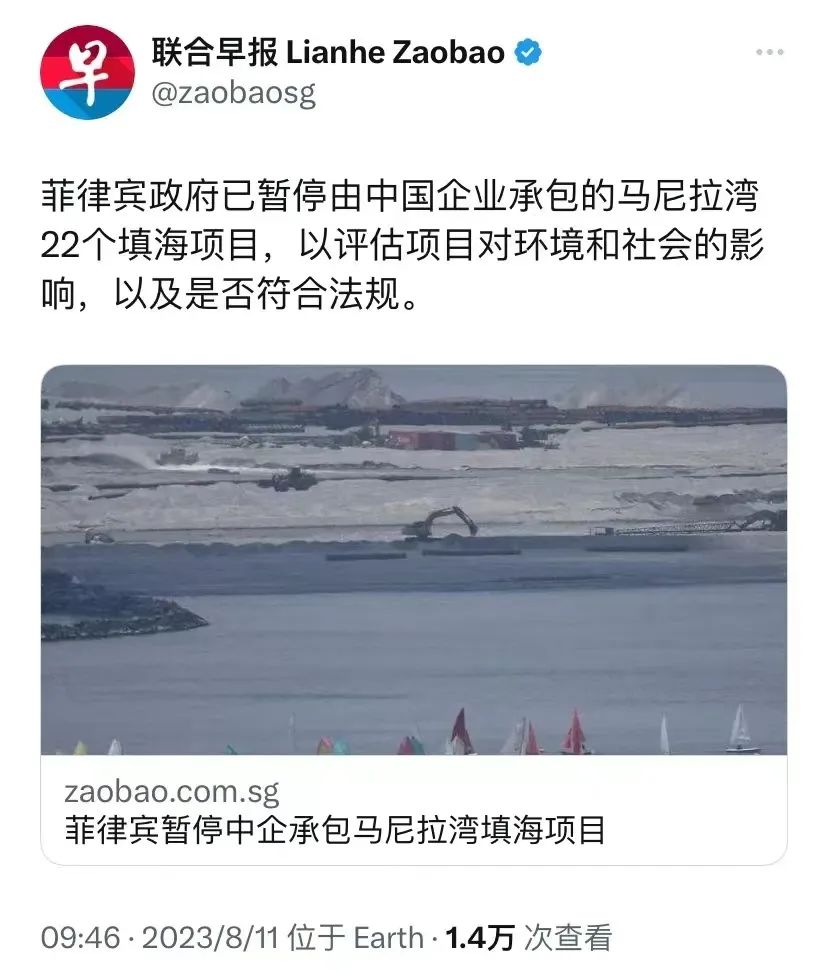Open Lianhe Zaobao's profile picture
Image resolution: width=828 pixels, height=974 pixels.
[87, 71]
